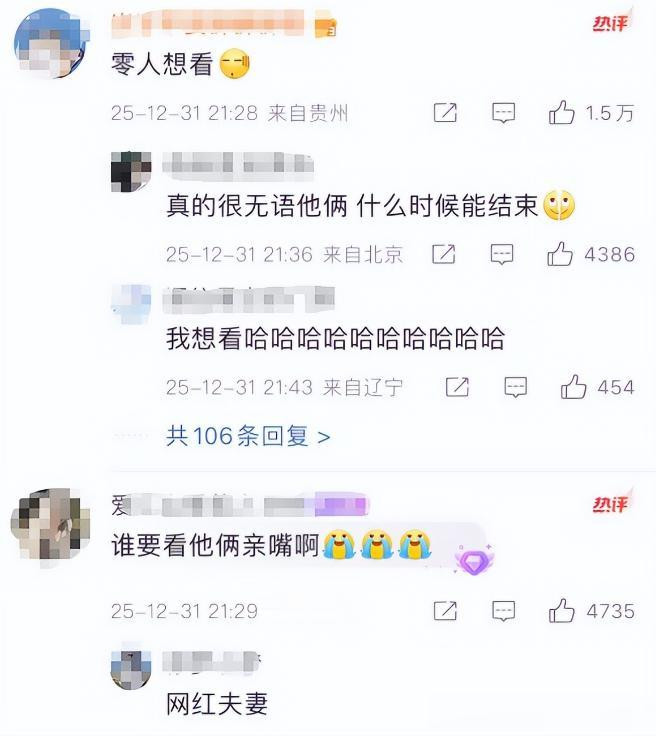The image size is (656, 736).
Task: Like the reply 真的很无语他俩
Action: (x=560, y=254)
